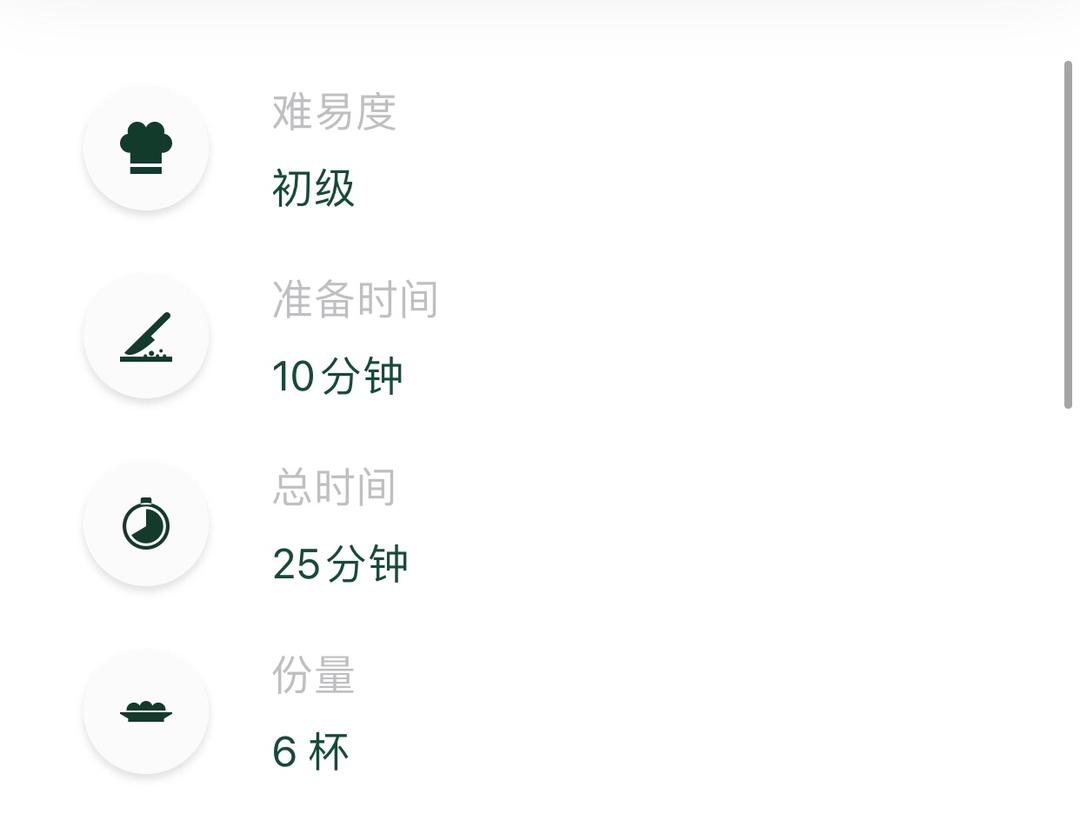Click the vertical scrollbar on the right edge

coord(1068,235)
